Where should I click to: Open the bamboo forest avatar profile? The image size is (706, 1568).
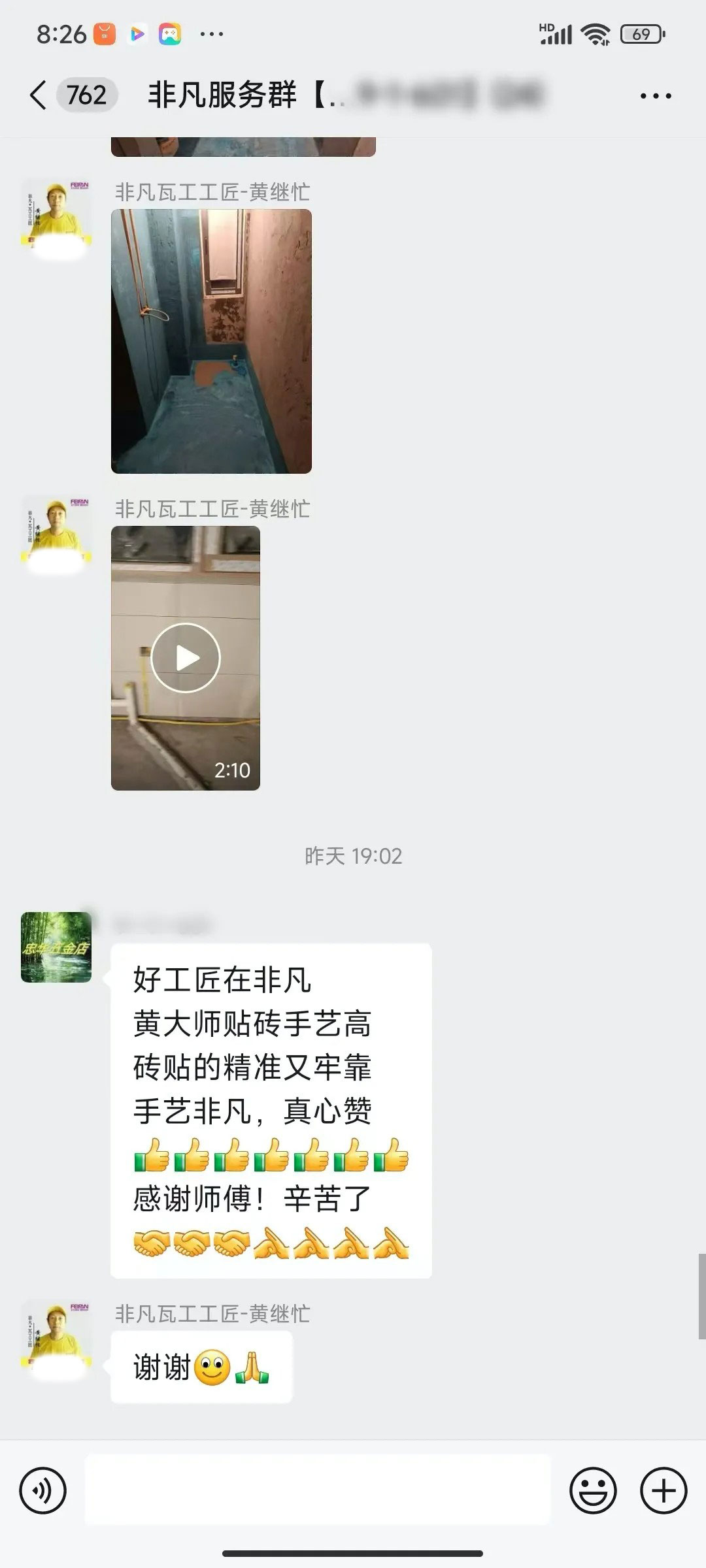56,947
